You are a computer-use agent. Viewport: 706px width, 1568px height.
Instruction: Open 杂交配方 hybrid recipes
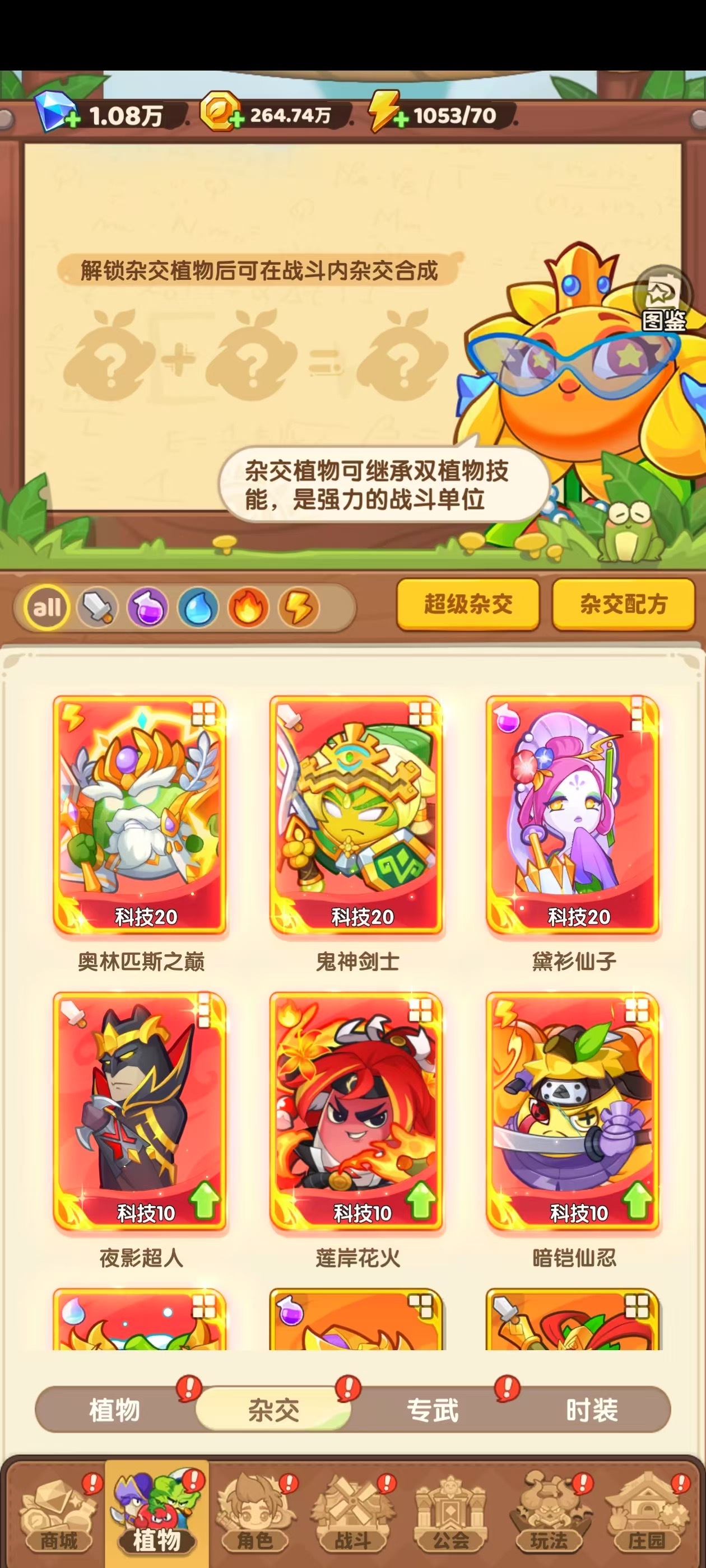(x=623, y=604)
